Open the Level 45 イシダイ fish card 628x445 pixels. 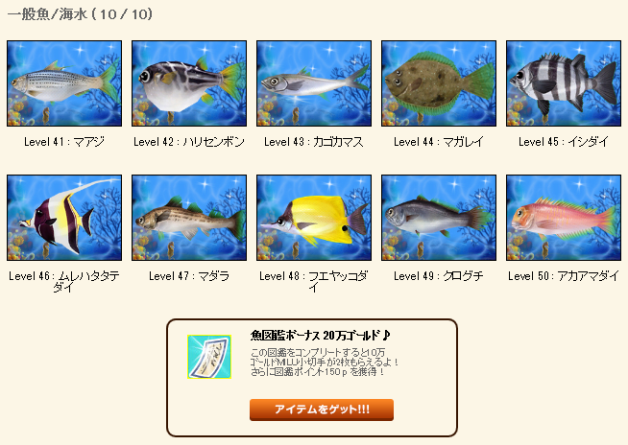(x=563, y=83)
